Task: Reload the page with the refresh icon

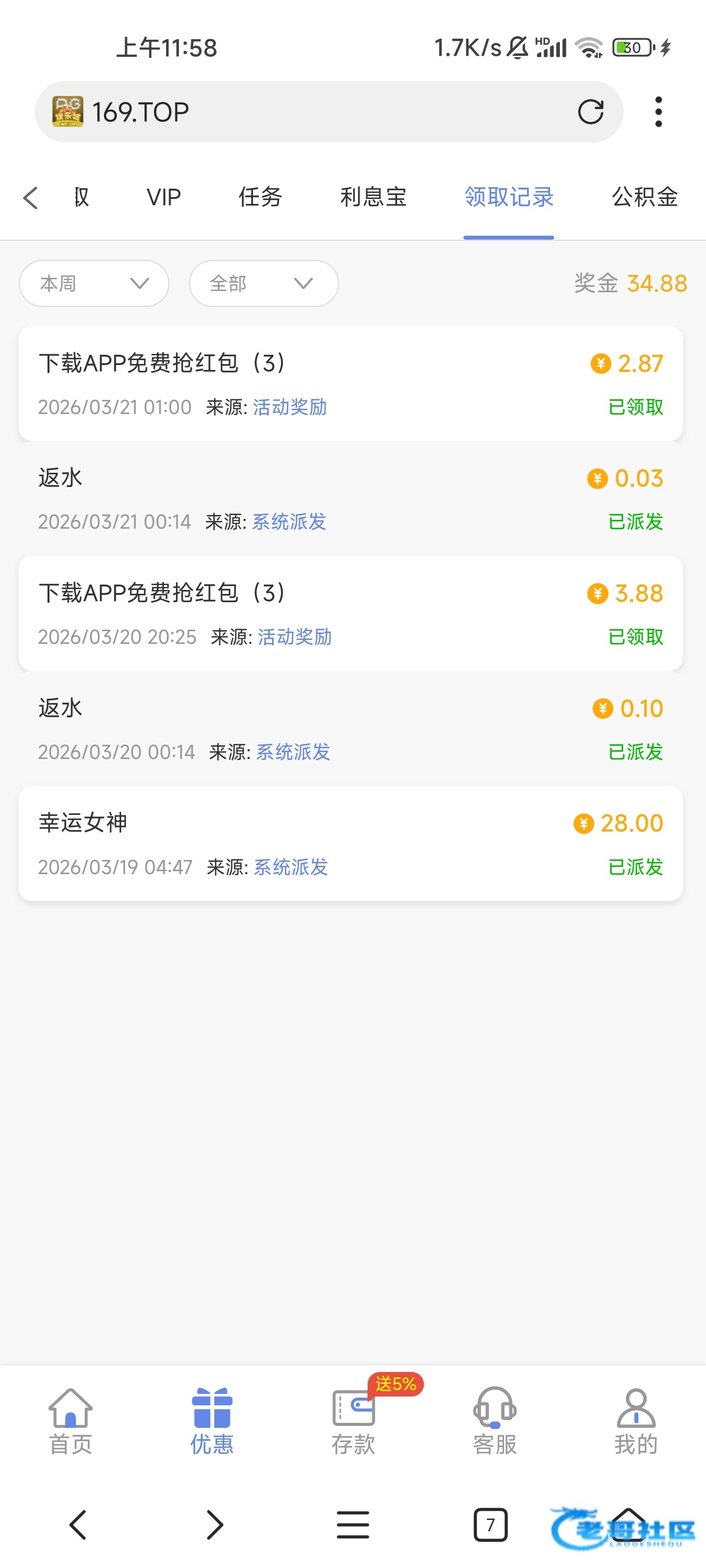Action: pyautogui.click(x=590, y=112)
